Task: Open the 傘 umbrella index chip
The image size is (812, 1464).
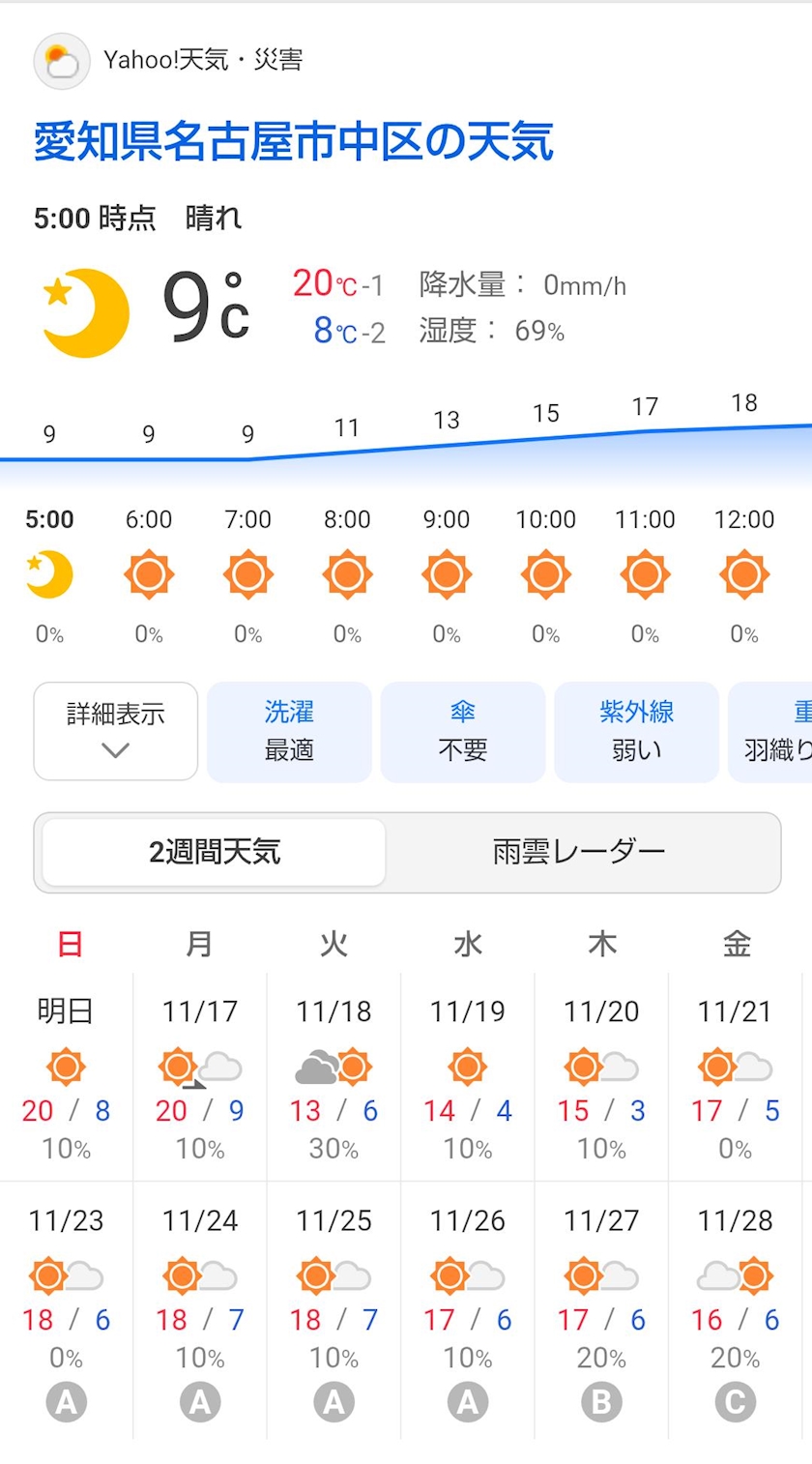Action: [462, 731]
